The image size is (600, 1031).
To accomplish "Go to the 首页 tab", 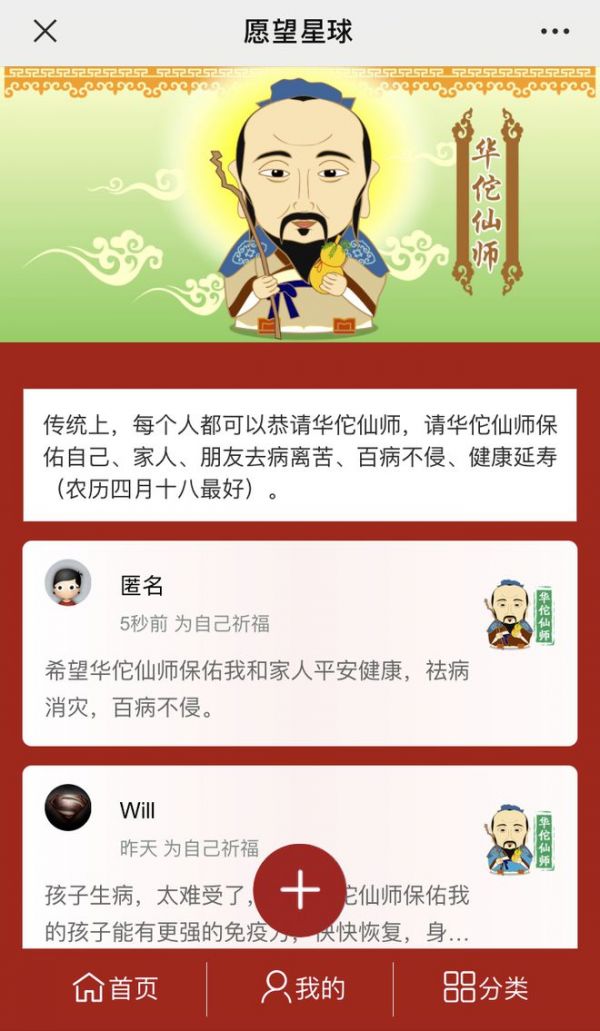I will pyautogui.click(x=116, y=988).
